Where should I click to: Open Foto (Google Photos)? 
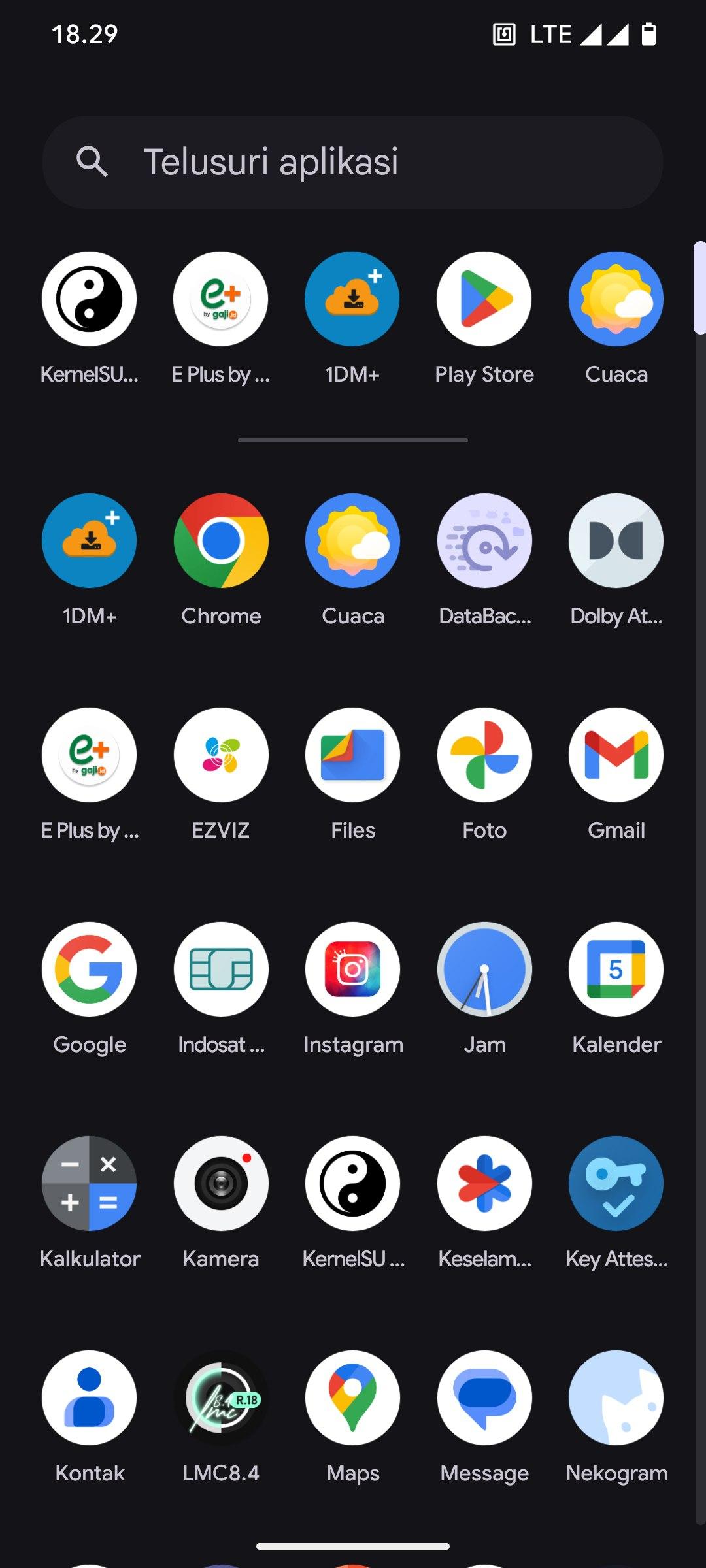pos(484,755)
